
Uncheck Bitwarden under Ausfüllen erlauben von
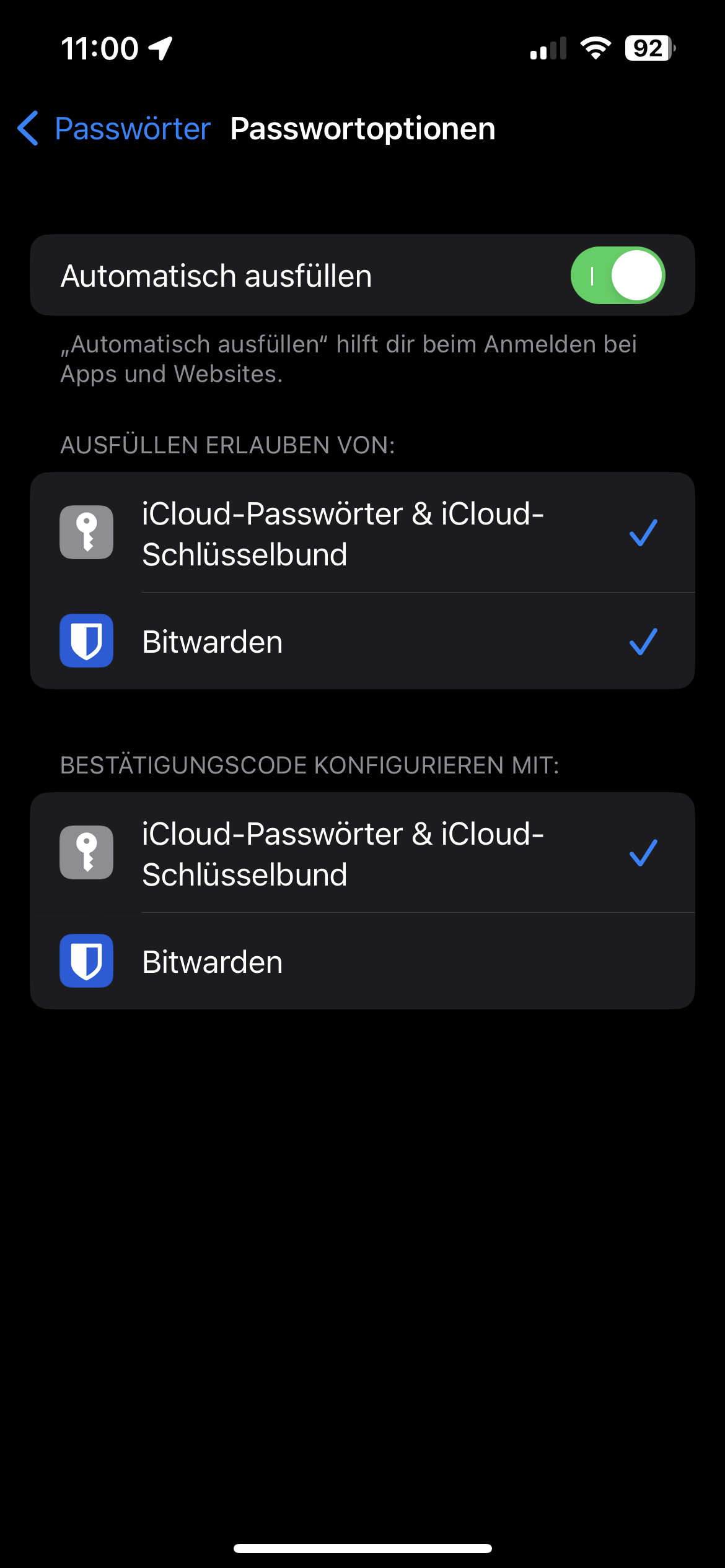pos(362,642)
